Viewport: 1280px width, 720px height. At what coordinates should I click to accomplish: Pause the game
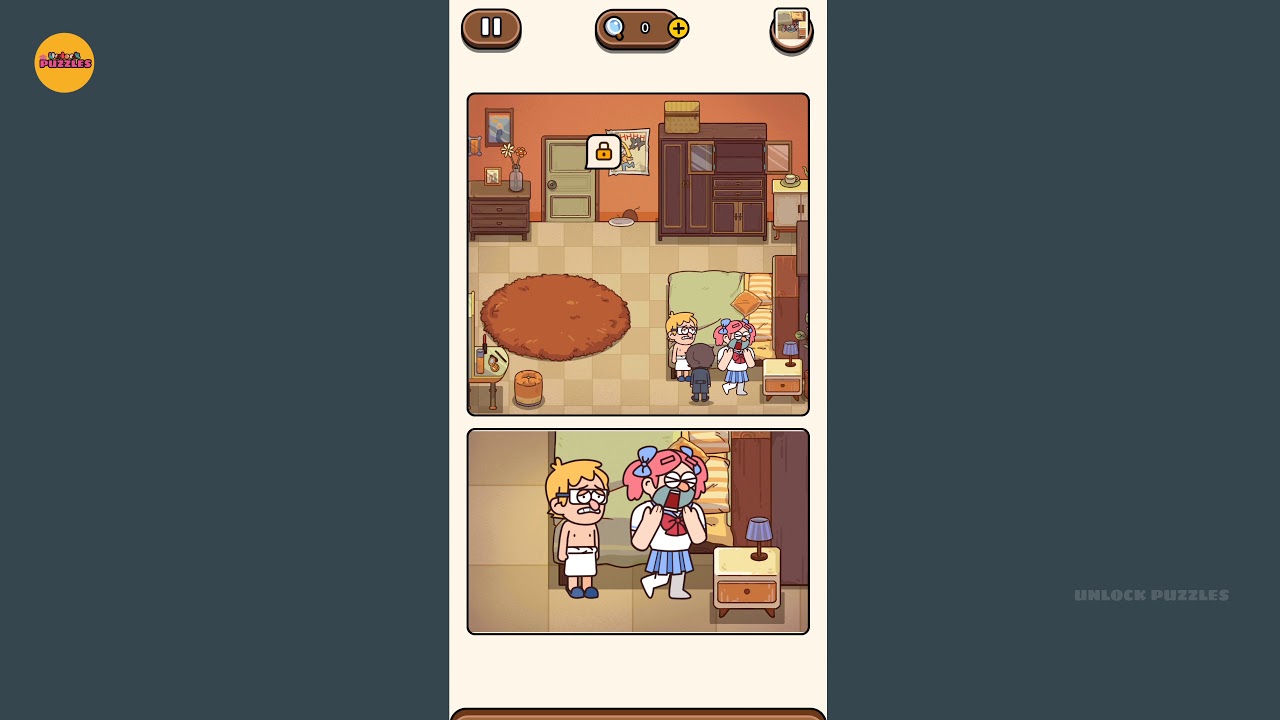tap(491, 28)
